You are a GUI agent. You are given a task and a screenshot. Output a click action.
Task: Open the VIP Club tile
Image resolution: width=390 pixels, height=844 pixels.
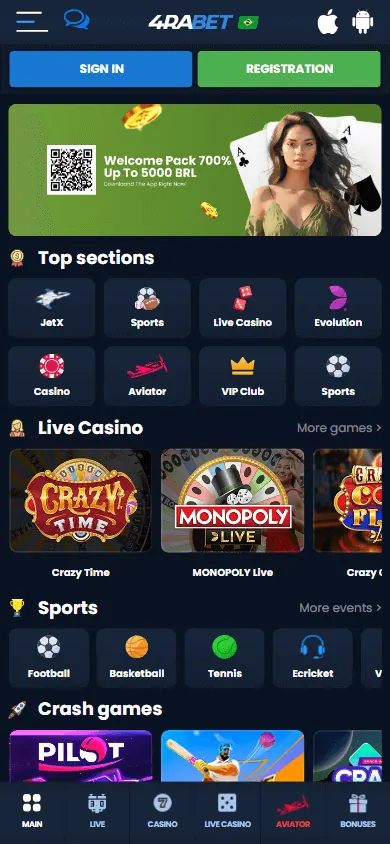(x=242, y=376)
